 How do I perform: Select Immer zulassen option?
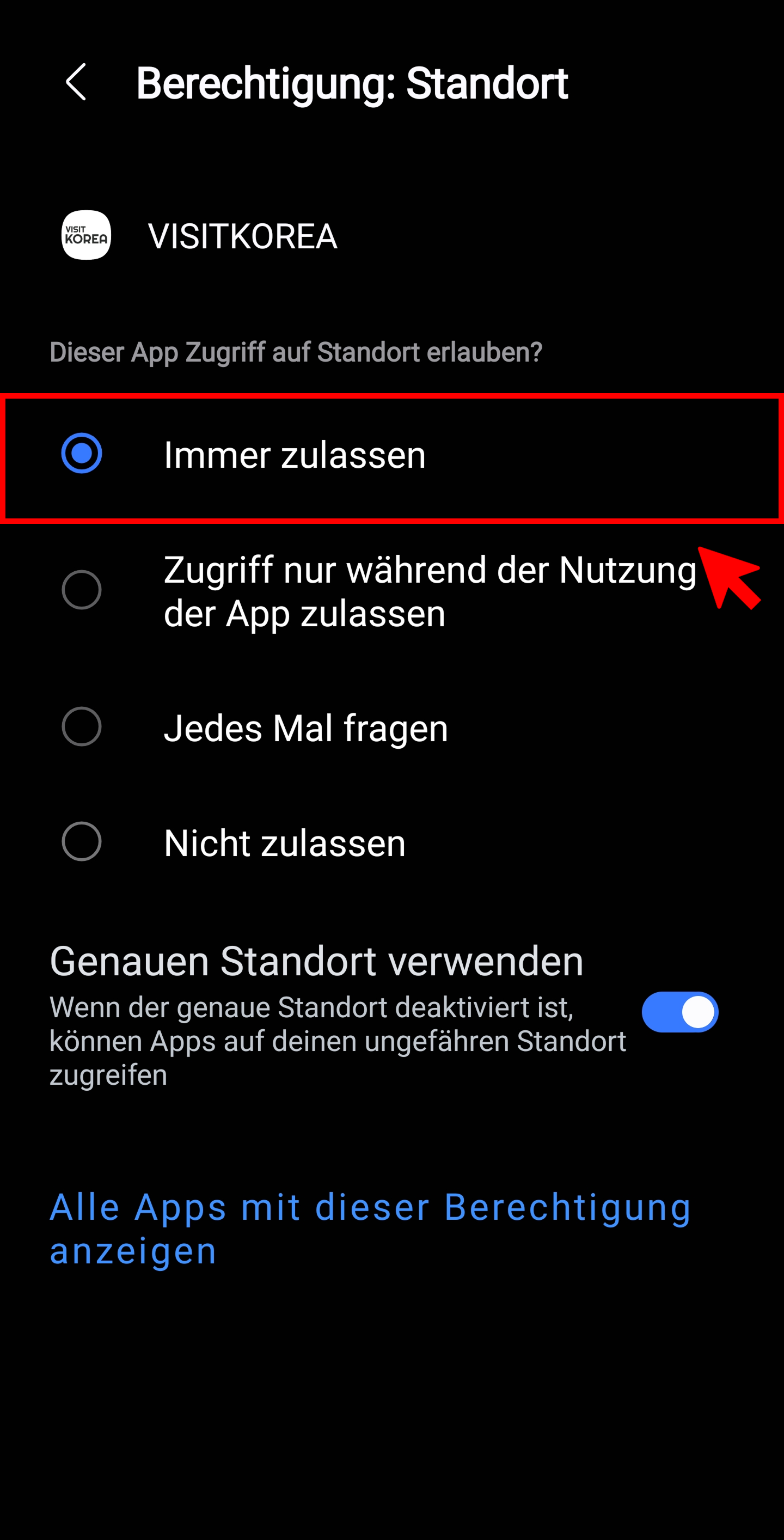82,454
